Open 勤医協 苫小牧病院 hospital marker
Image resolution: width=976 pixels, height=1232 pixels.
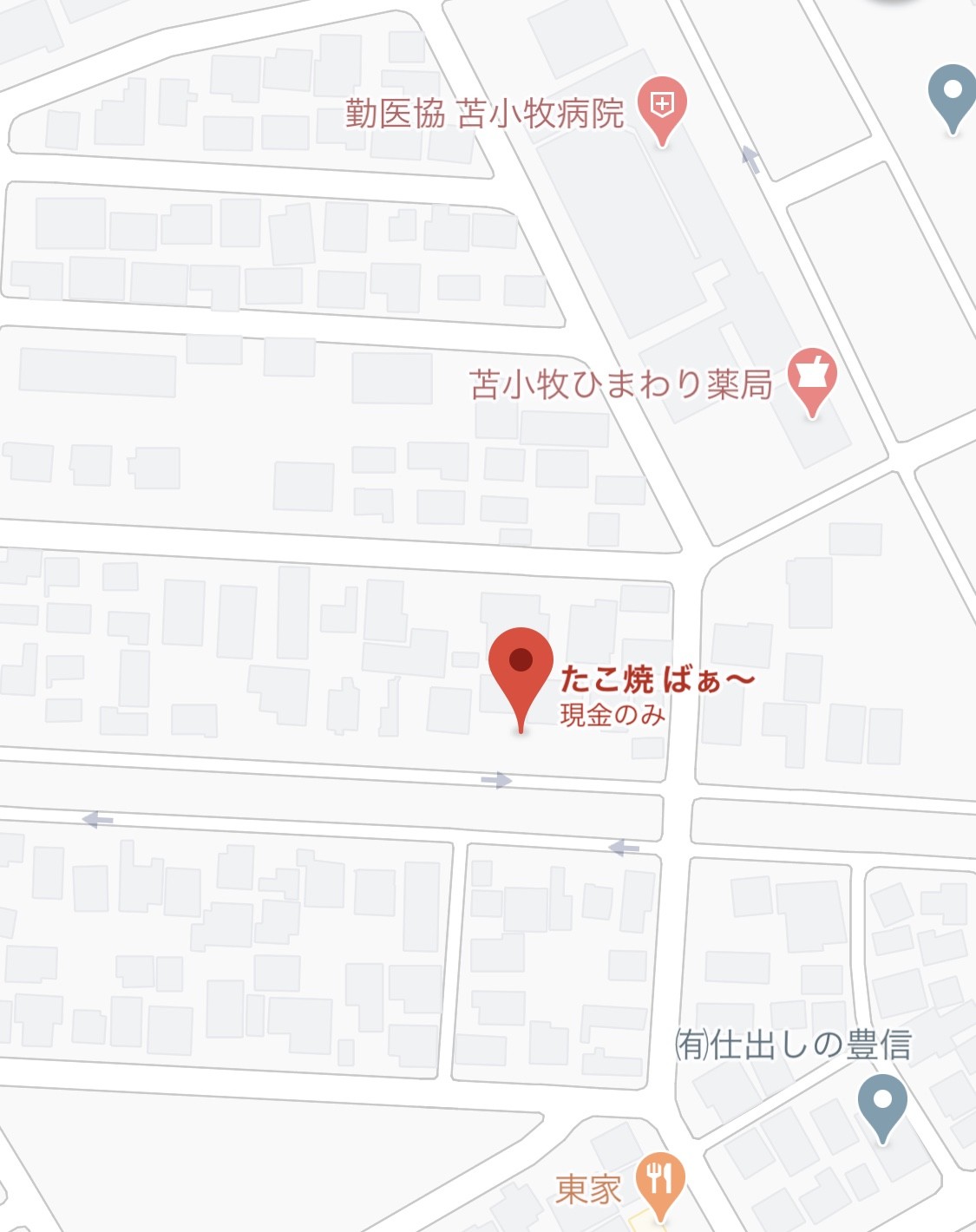[x=662, y=108]
